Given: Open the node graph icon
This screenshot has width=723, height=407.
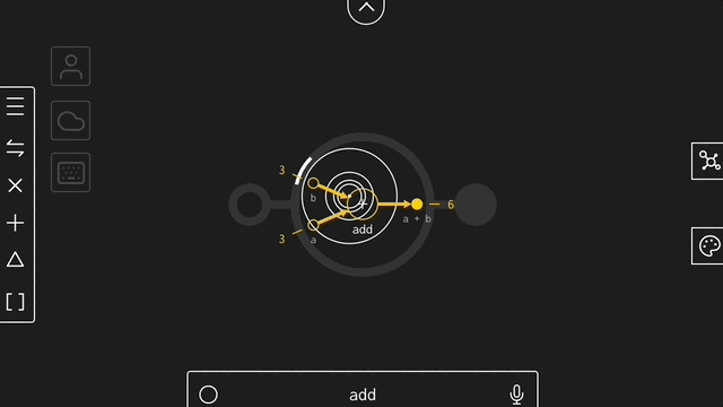Looking at the screenshot, I should pos(709,161).
